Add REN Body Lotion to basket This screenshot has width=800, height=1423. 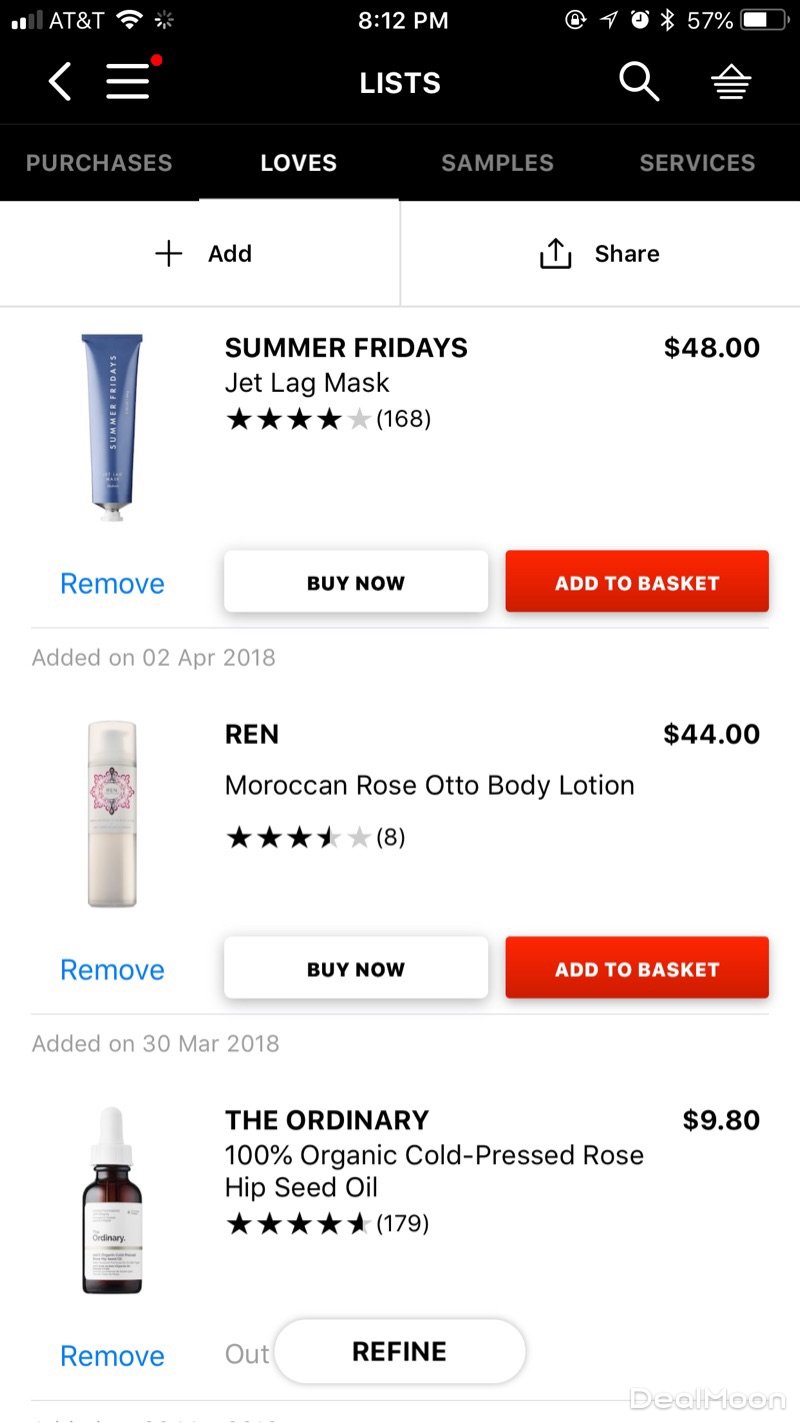pyautogui.click(x=637, y=968)
